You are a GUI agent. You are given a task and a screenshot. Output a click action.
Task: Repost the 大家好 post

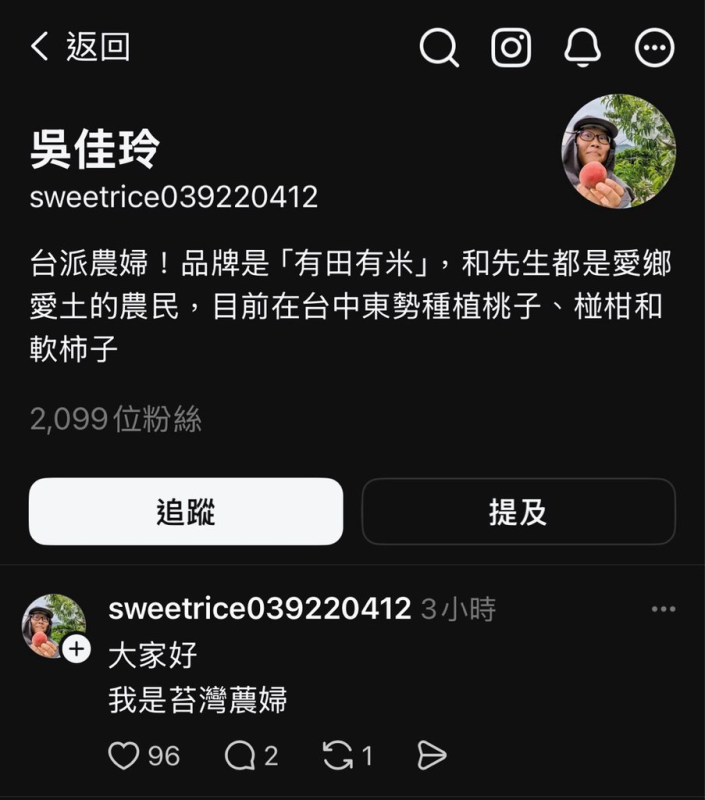tap(337, 756)
